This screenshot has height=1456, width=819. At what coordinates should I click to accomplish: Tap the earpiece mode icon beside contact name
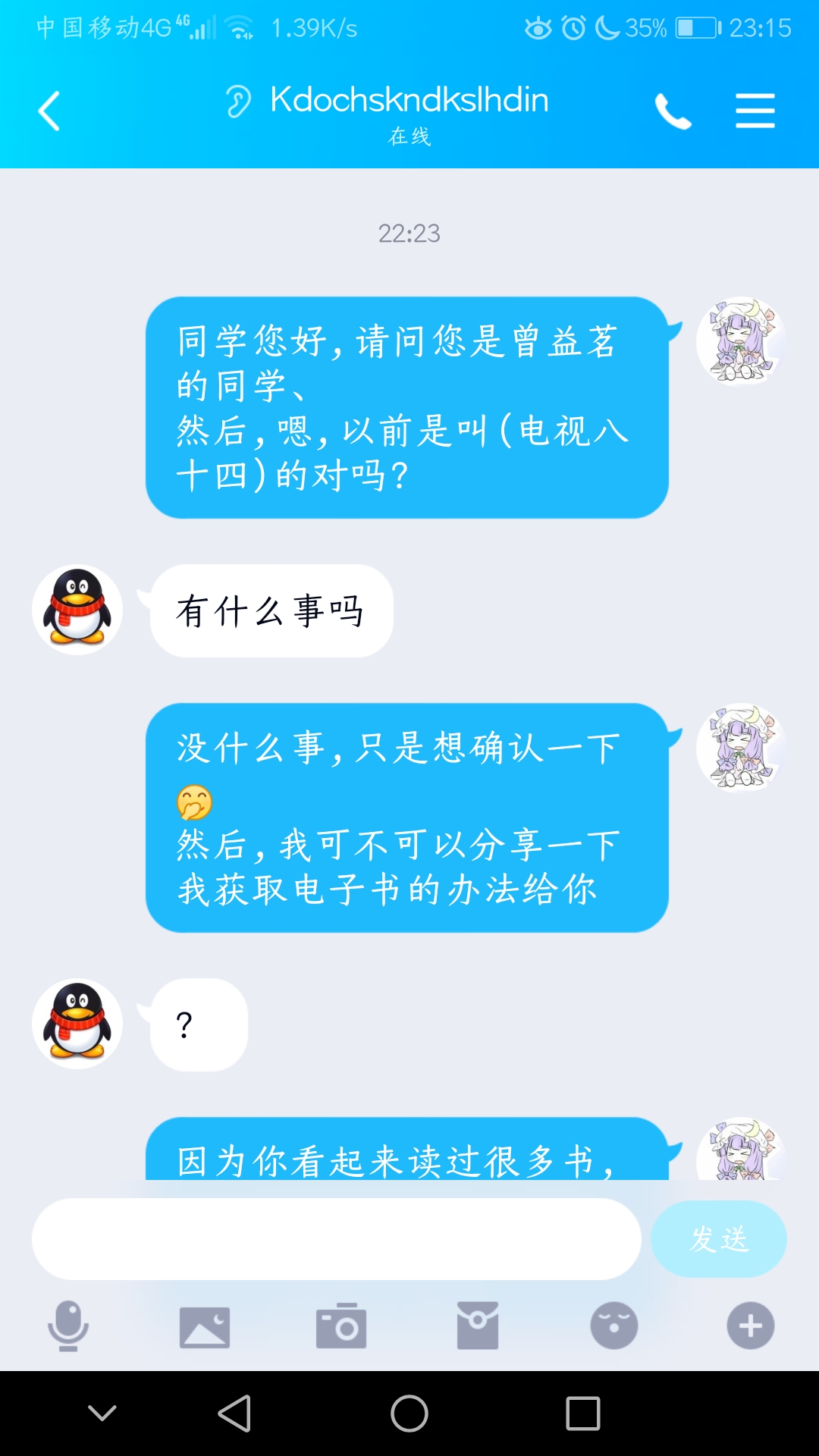click(x=238, y=101)
